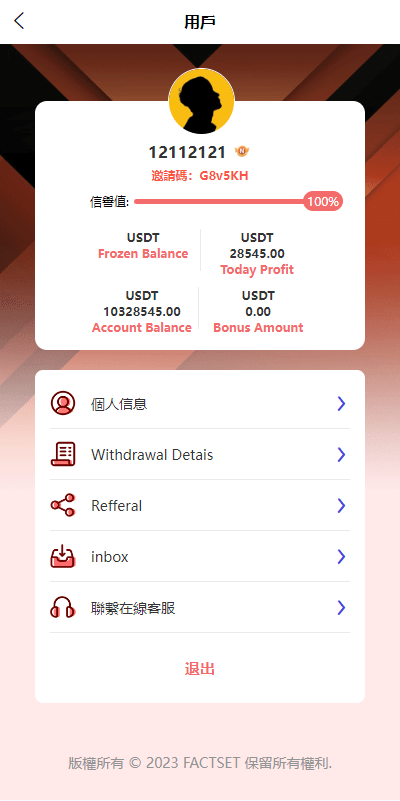The width and height of the screenshot is (400, 801).
Task: Open Withdrawal Detais
Action: (x=200, y=455)
